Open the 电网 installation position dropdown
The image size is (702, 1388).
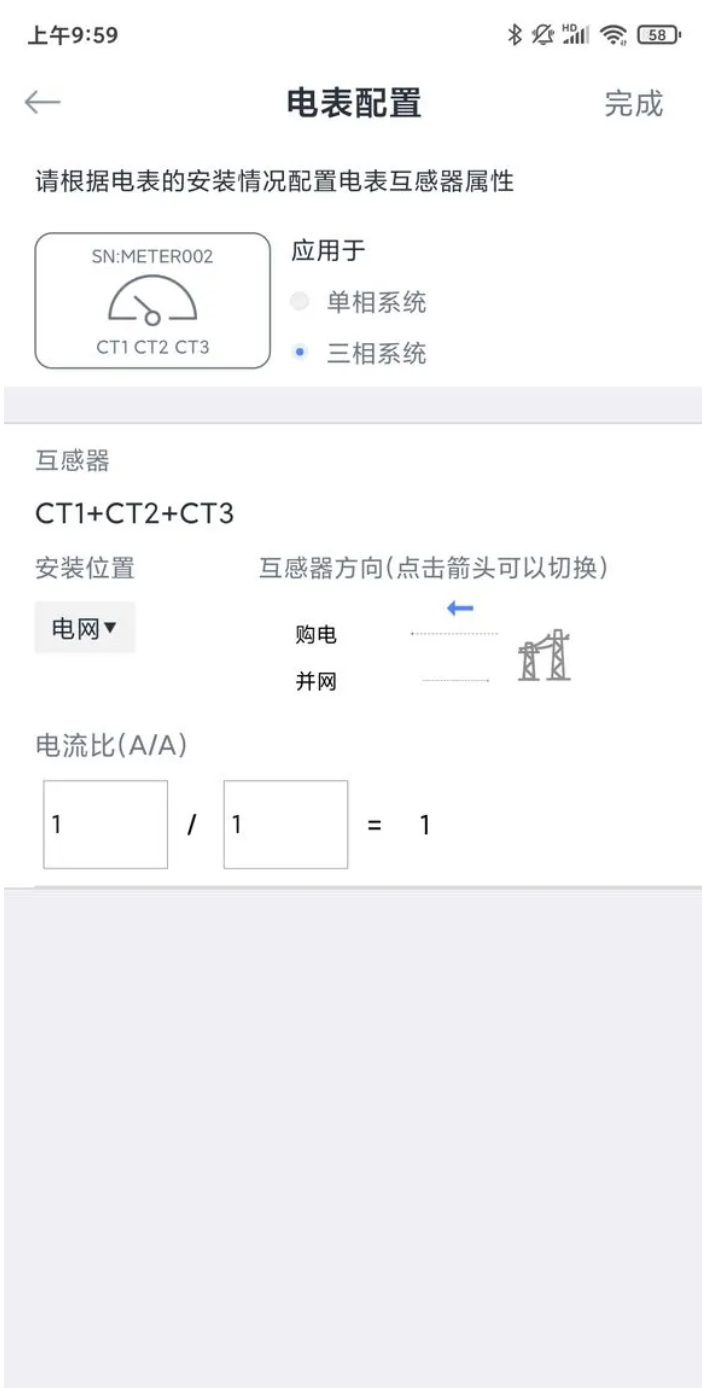[x=85, y=628]
